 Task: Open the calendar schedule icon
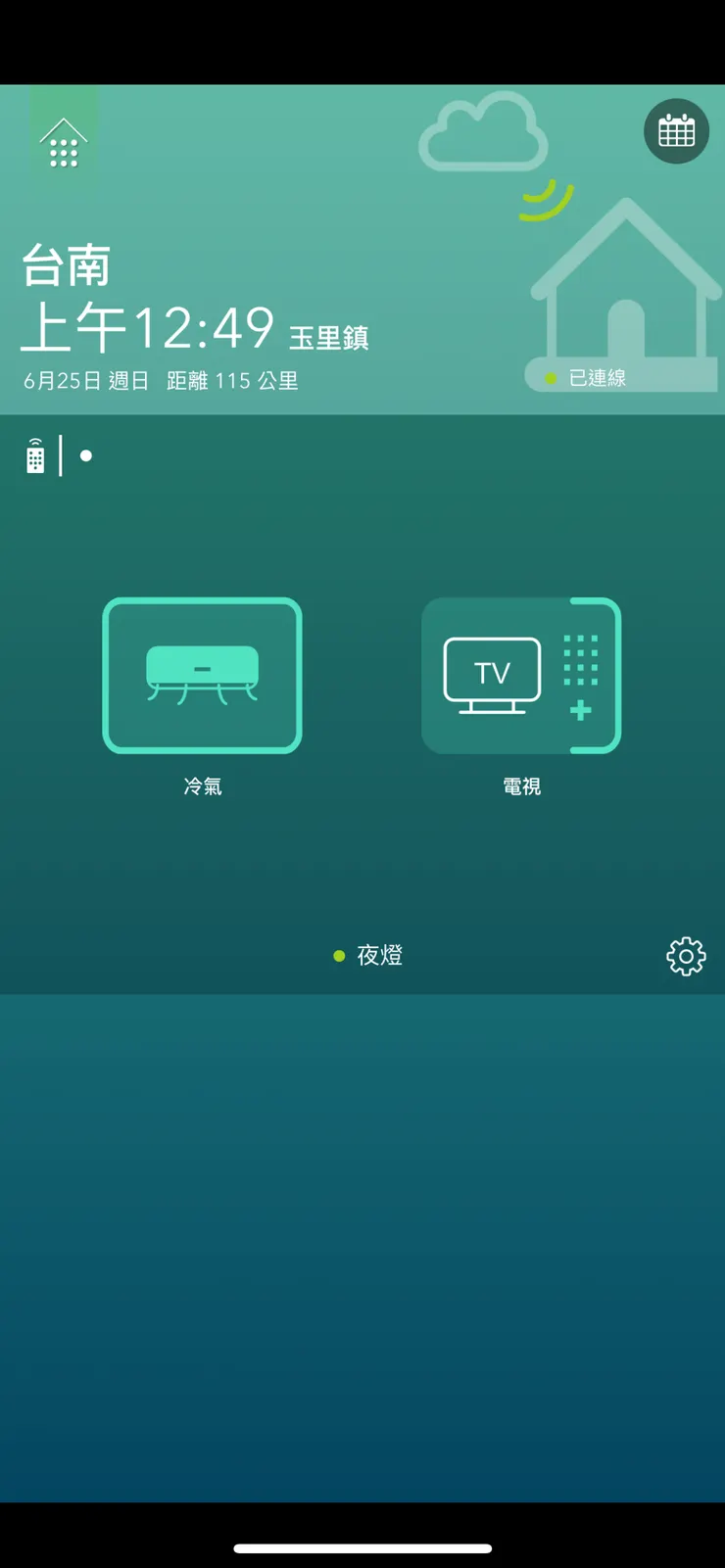675,130
